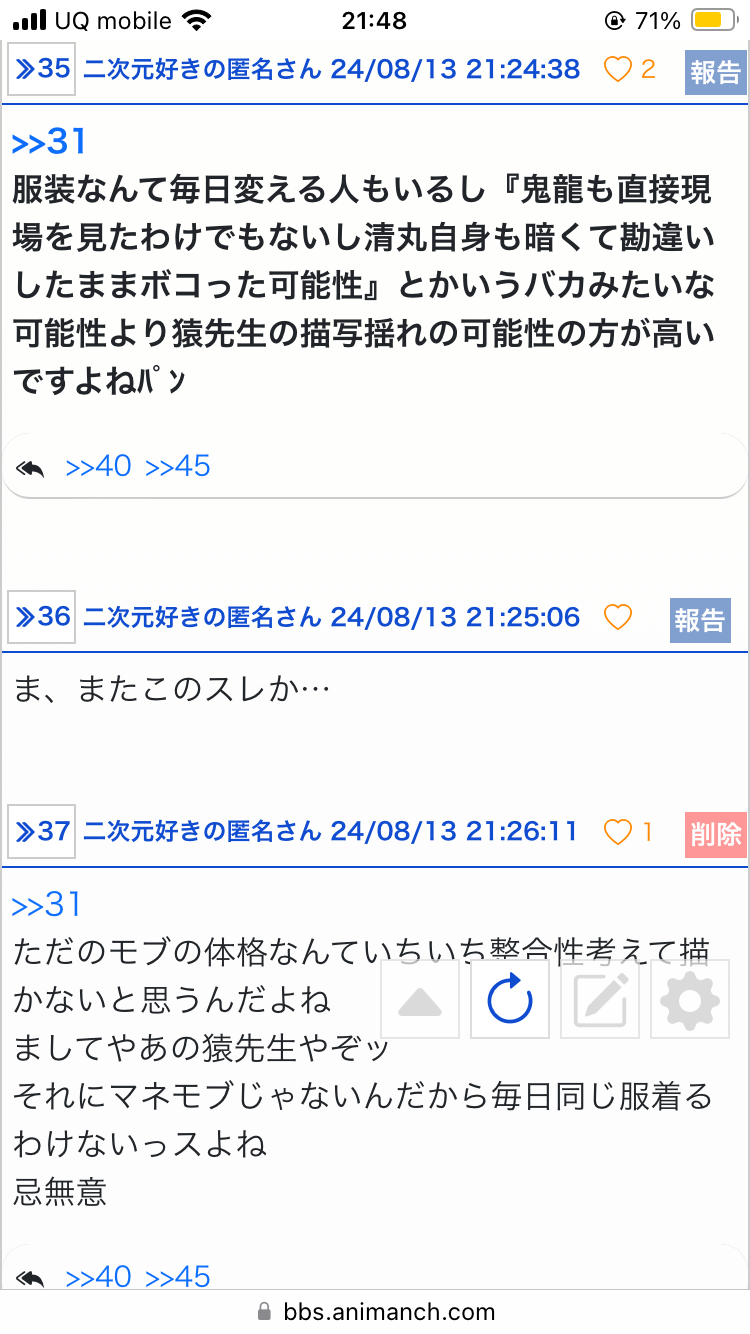Jump to top with the up arrow button
750x1334 pixels.
click(420, 999)
